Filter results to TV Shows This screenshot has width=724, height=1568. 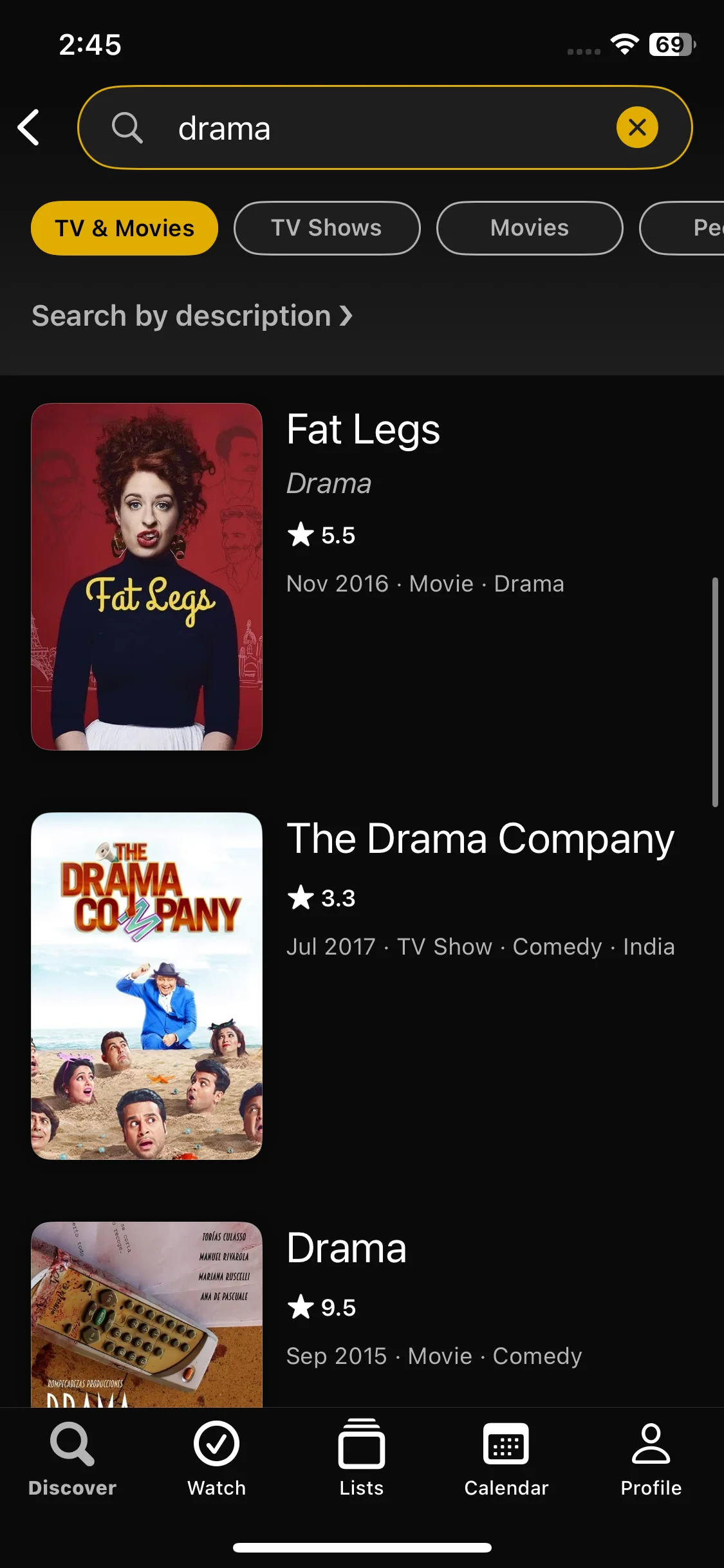tap(327, 229)
